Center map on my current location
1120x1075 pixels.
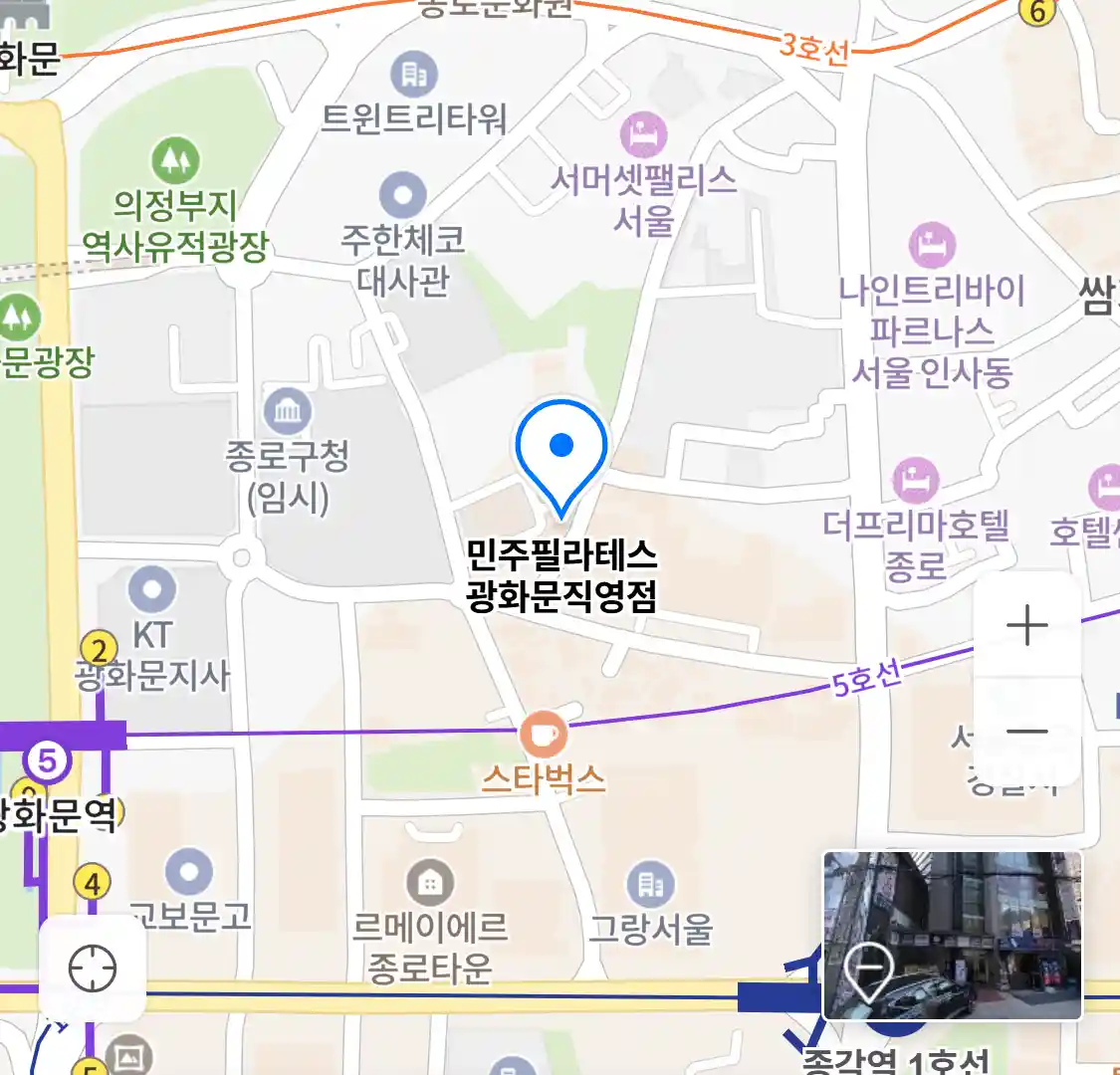[x=93, y=967]
